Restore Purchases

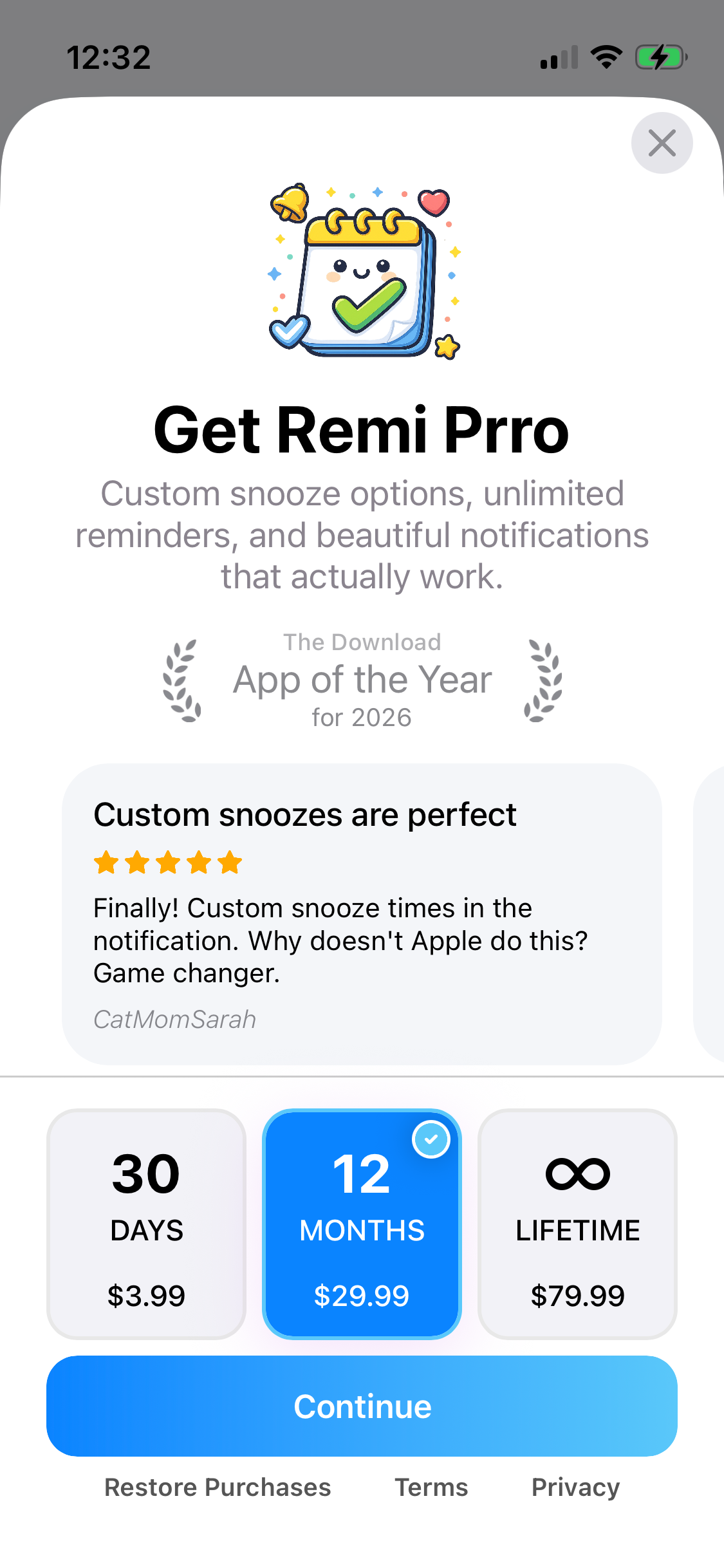(218, 1488)
